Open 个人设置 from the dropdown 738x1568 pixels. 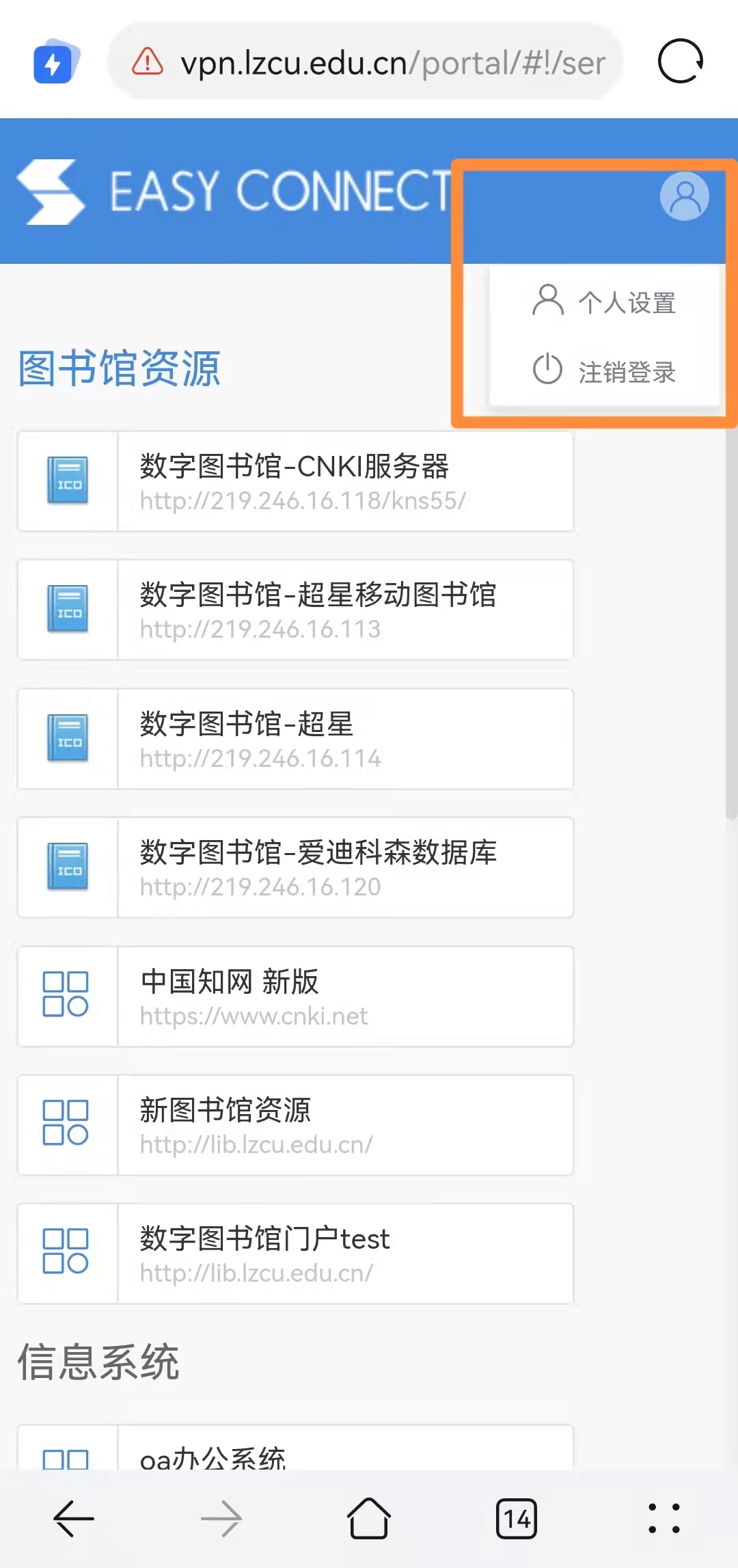604,301
